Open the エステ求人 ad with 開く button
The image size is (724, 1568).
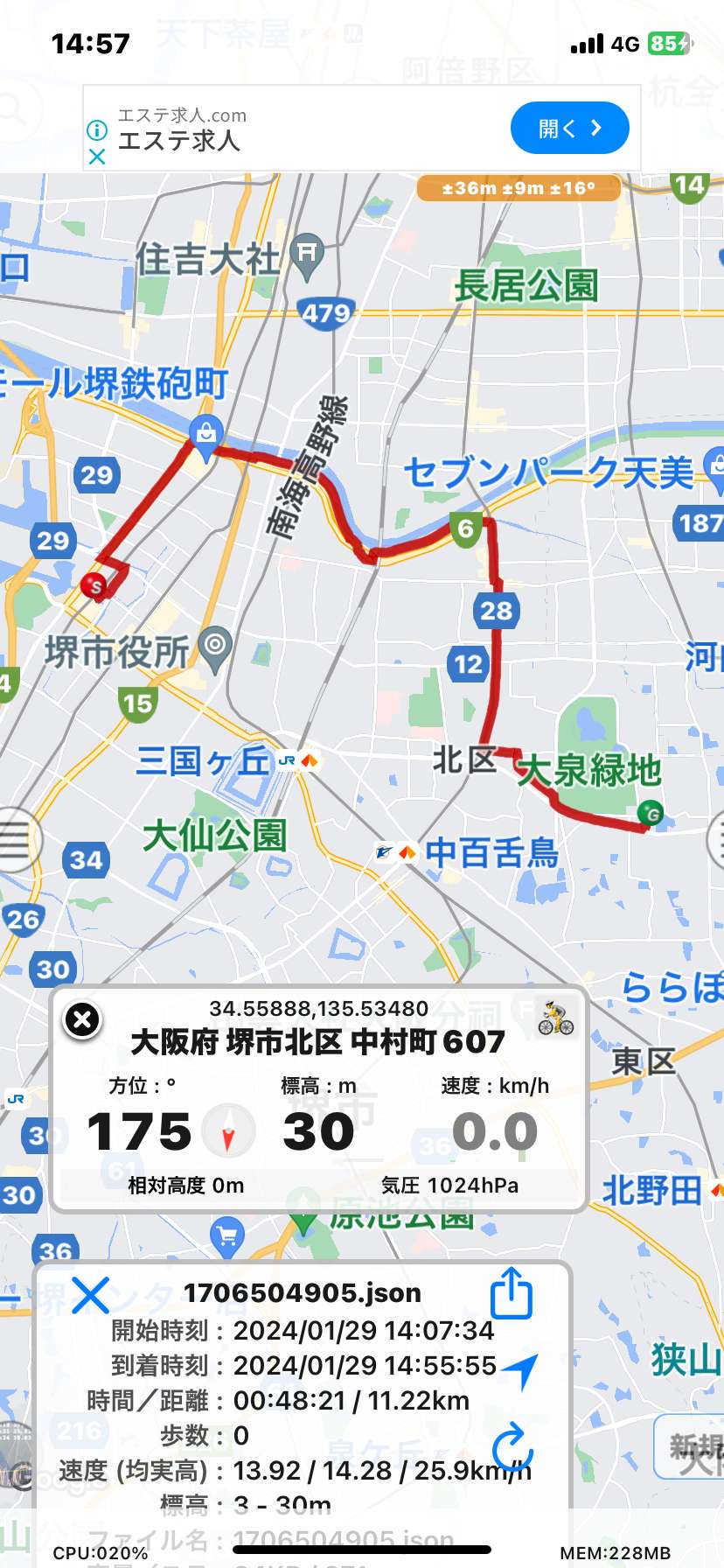569,128
